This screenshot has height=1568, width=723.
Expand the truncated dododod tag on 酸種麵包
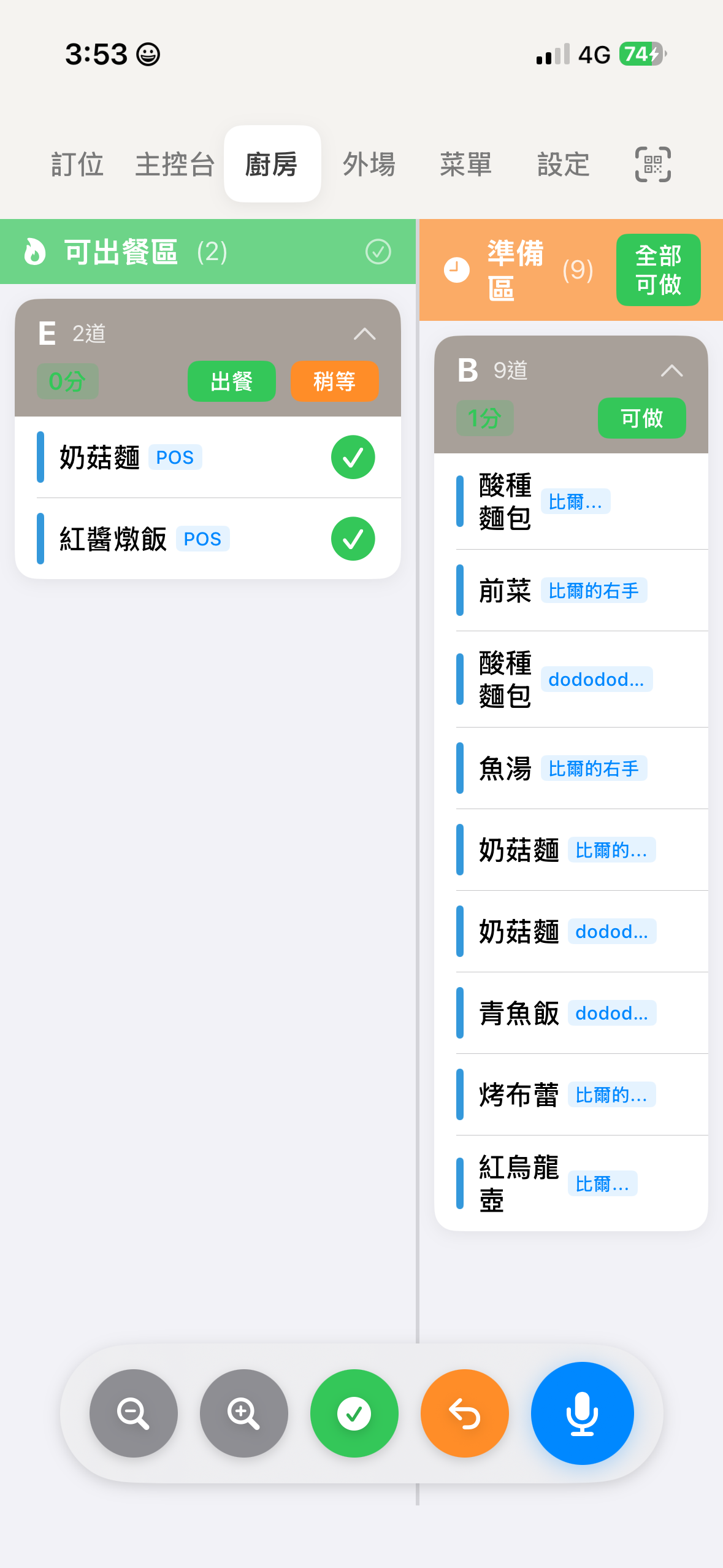tap(597, 678)
